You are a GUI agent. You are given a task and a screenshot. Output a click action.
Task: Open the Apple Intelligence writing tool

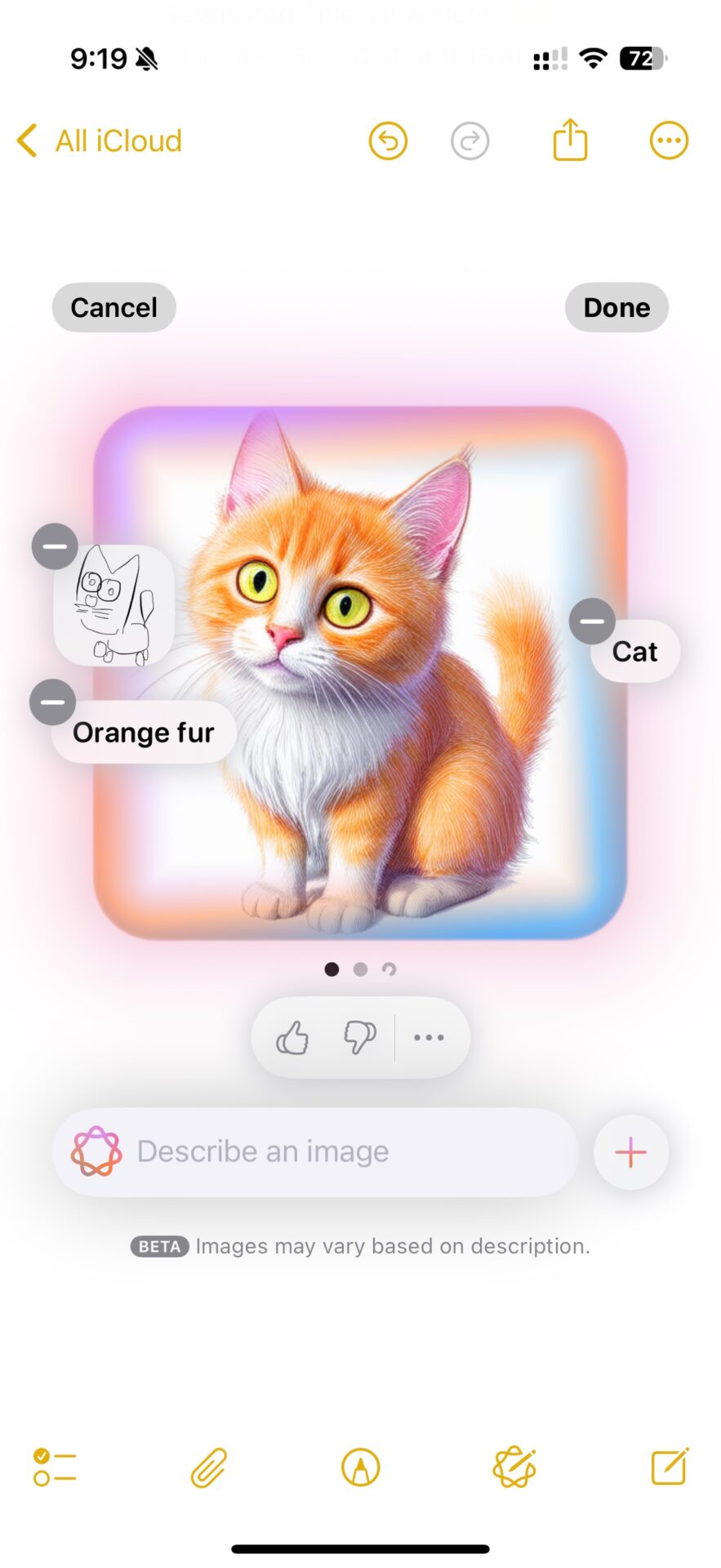514,1468
